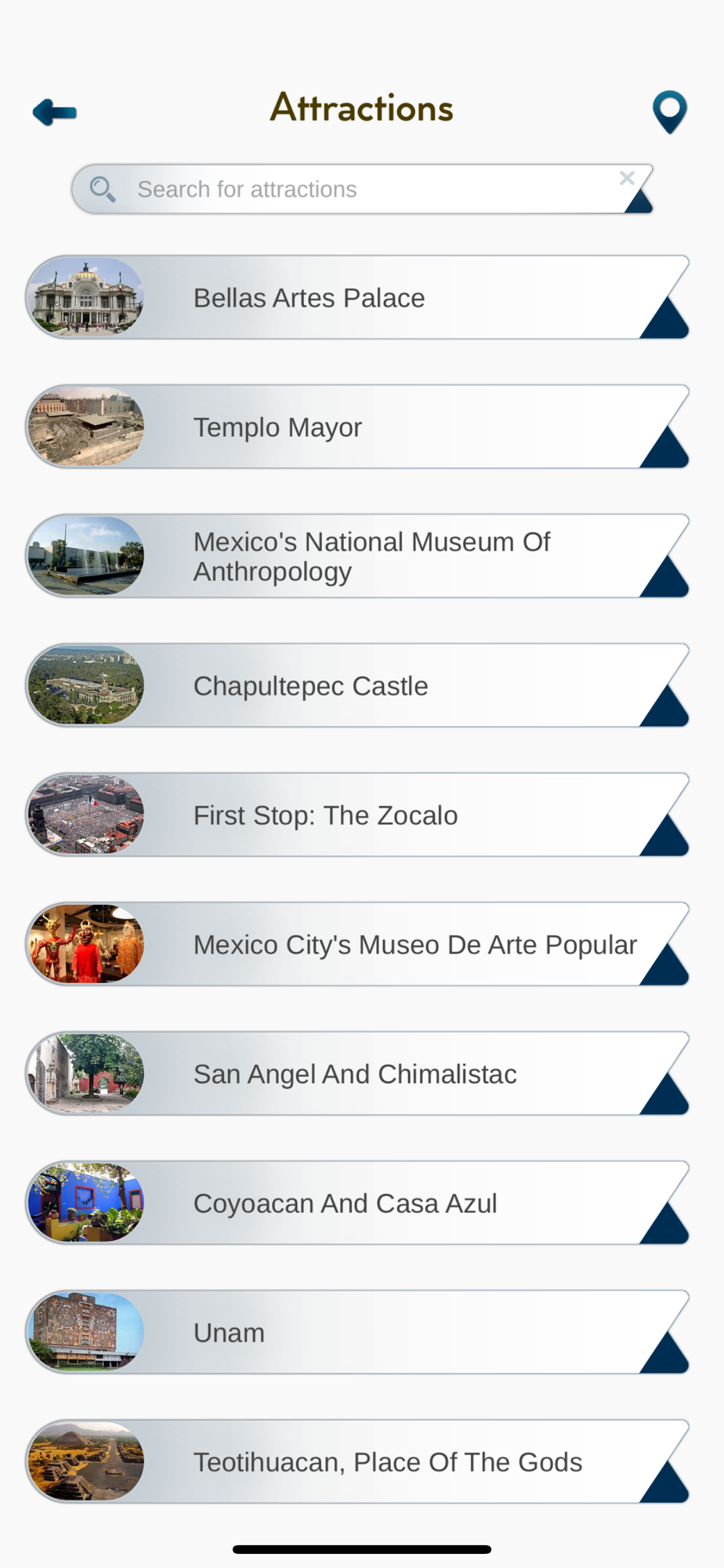Open the Unam attraction

(357, 1333)
